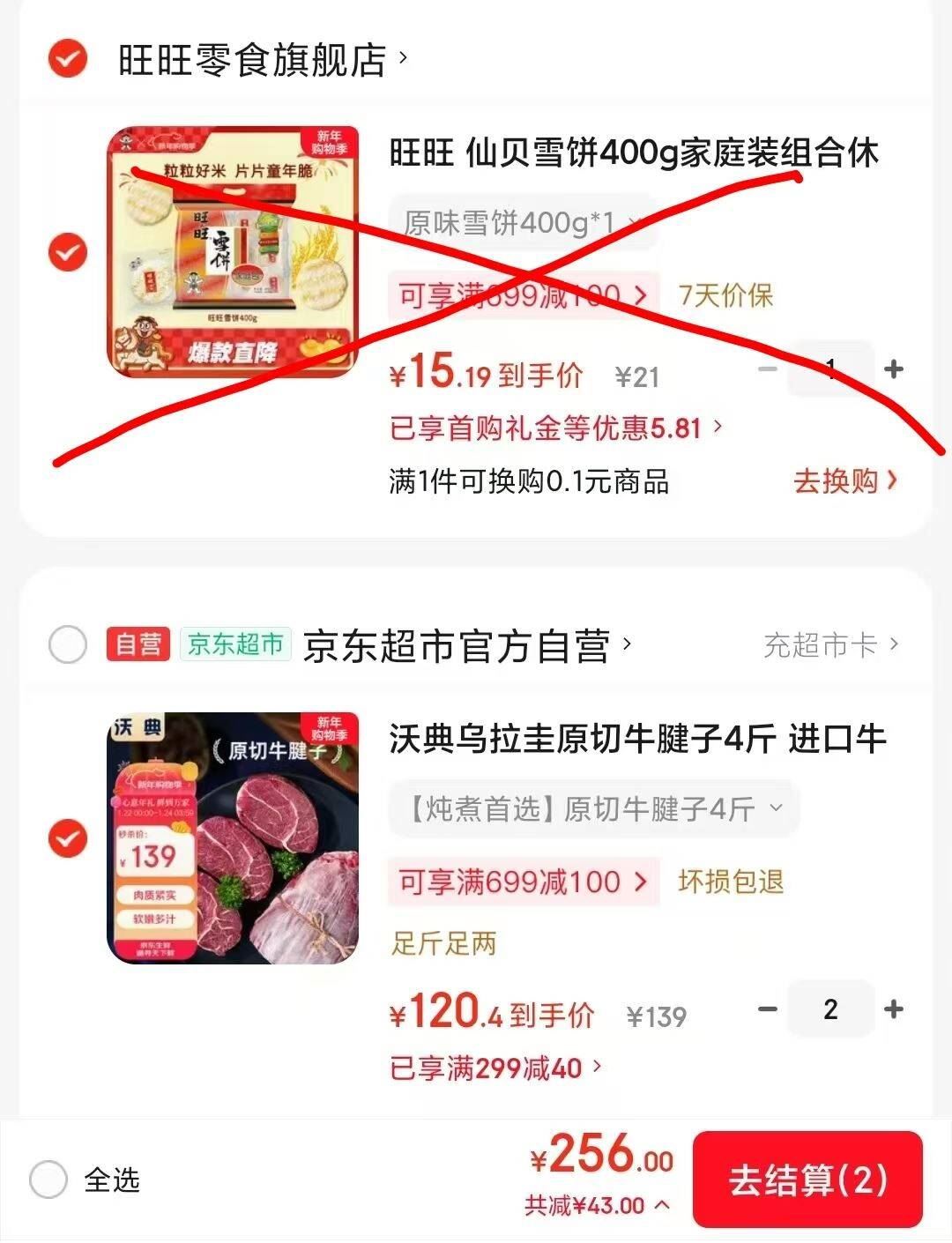Uncheck the 旺旺零食旗舰店 store checkbox

click(x=67, y=60)
